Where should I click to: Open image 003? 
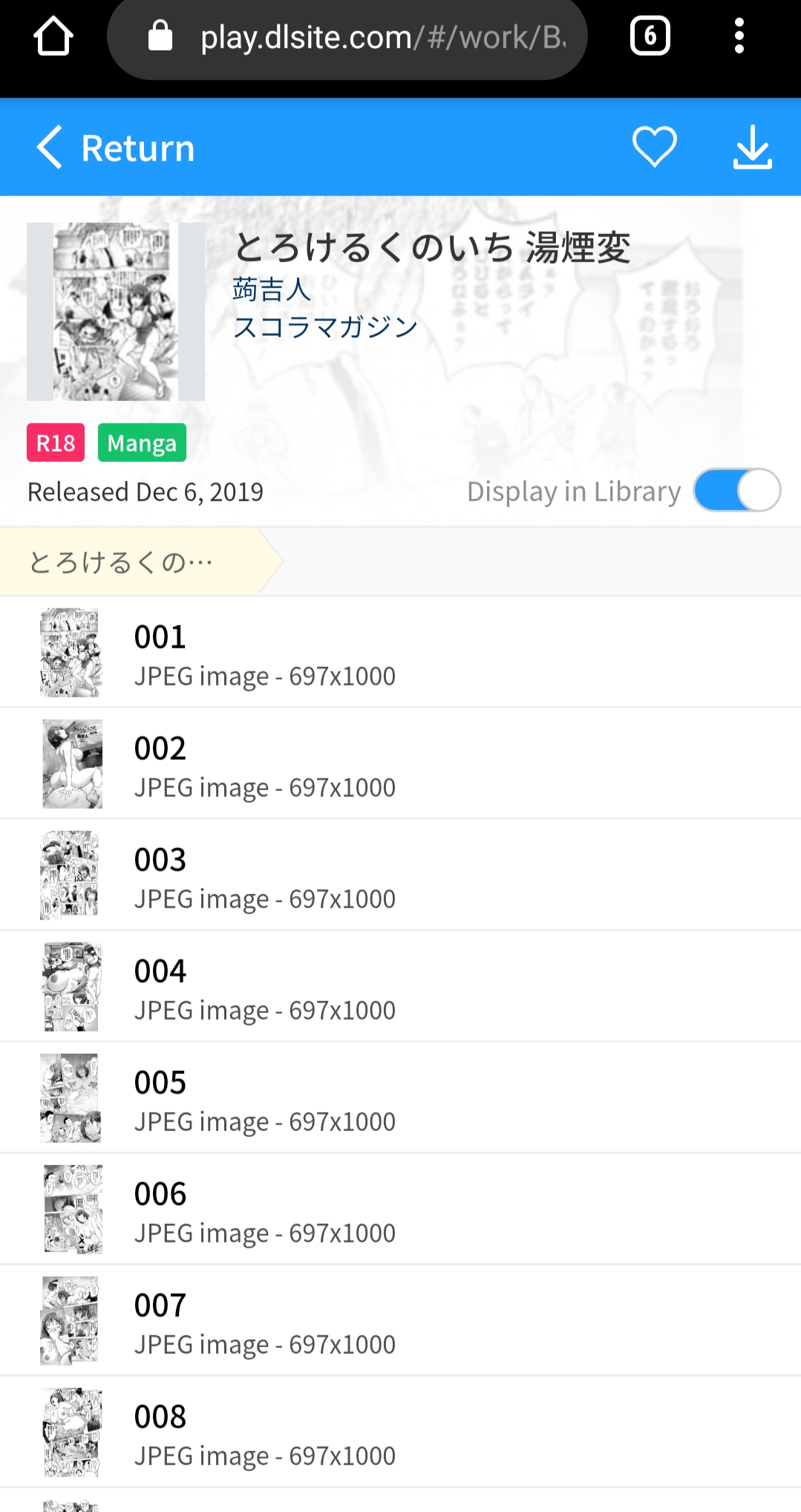pyautogui.click(x=400, y=876)
